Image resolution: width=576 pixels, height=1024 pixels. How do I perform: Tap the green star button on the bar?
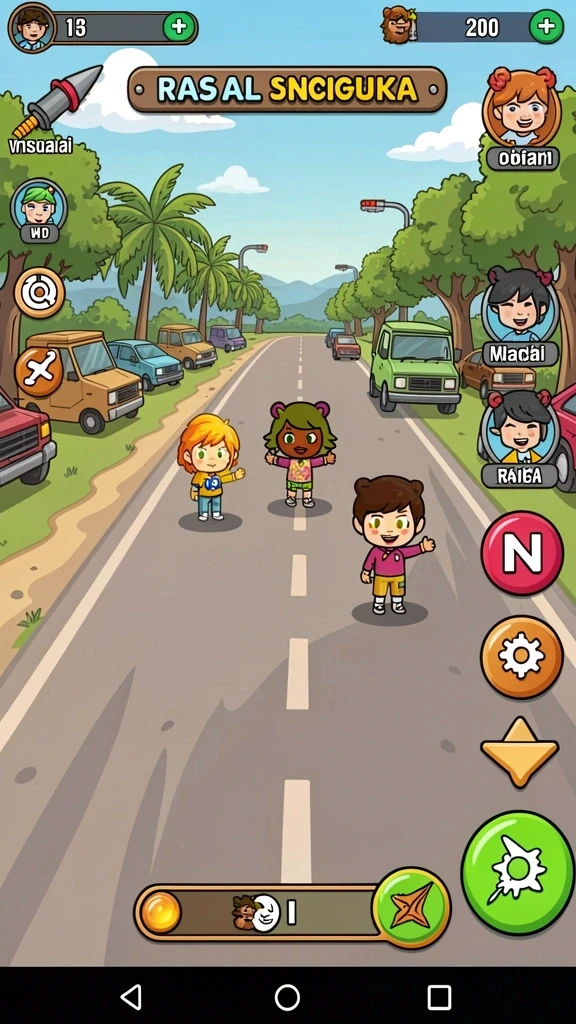(x=411, y=906)
